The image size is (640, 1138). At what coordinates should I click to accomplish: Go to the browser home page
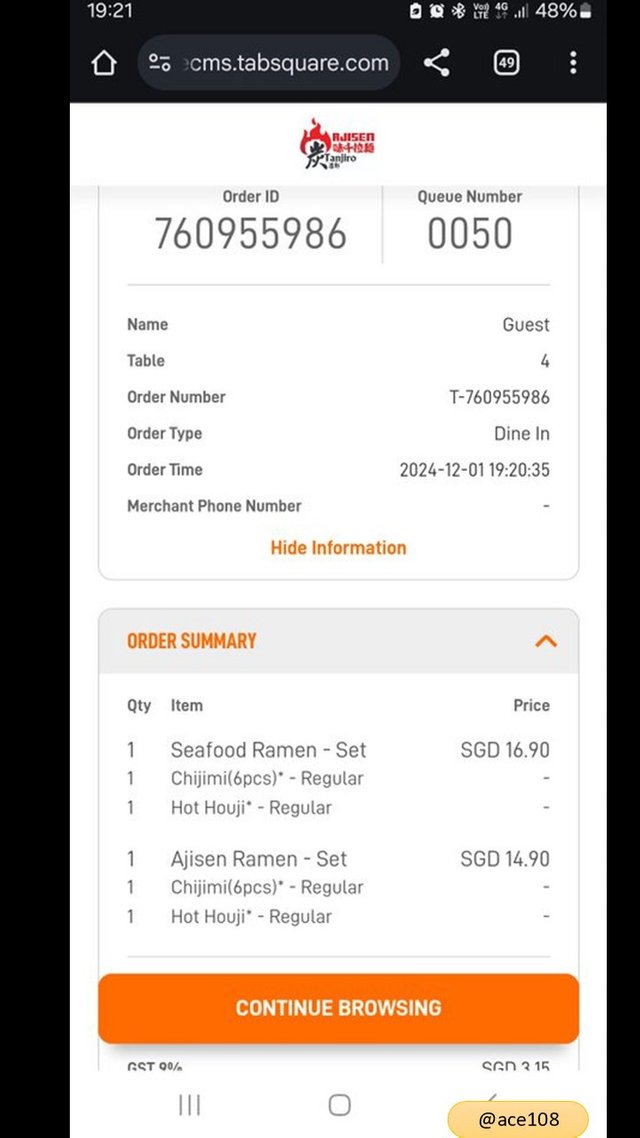(104, 64)
